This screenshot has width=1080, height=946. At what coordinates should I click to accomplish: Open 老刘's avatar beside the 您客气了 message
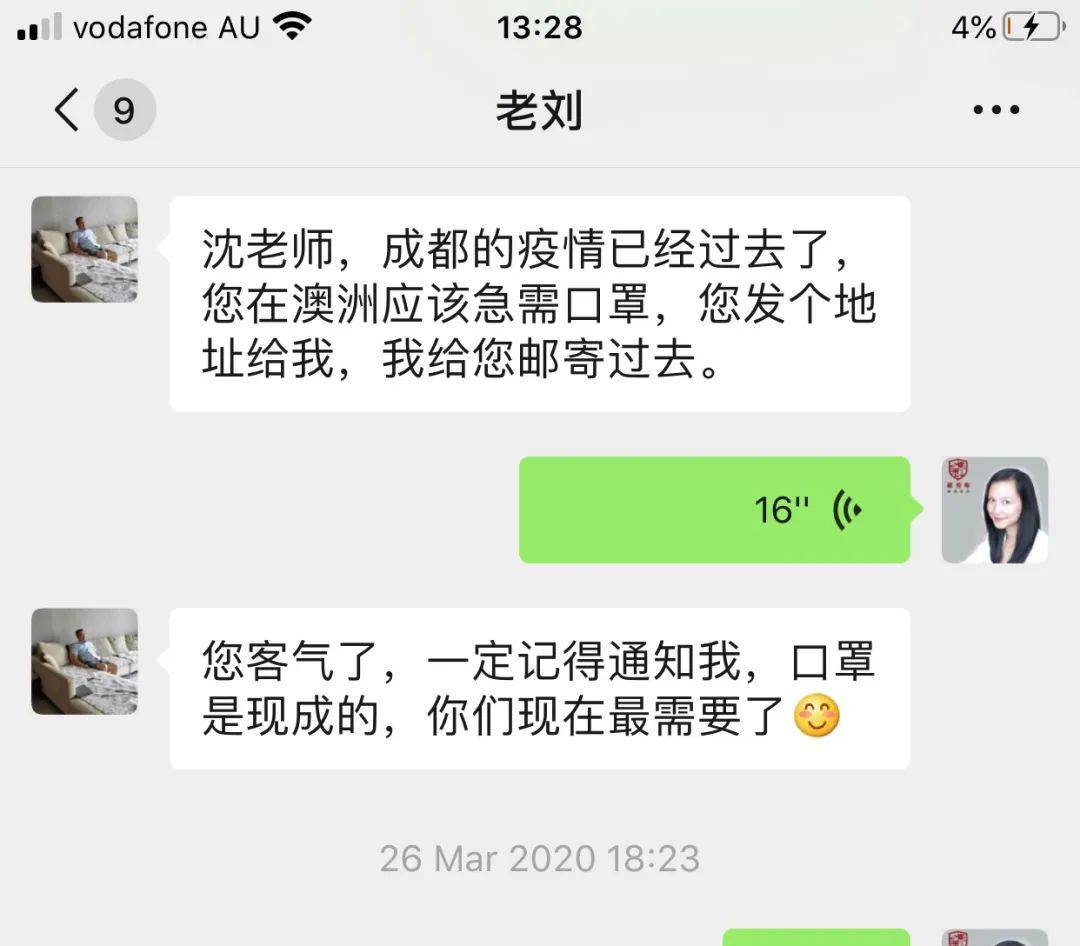(x=85, y=661)
